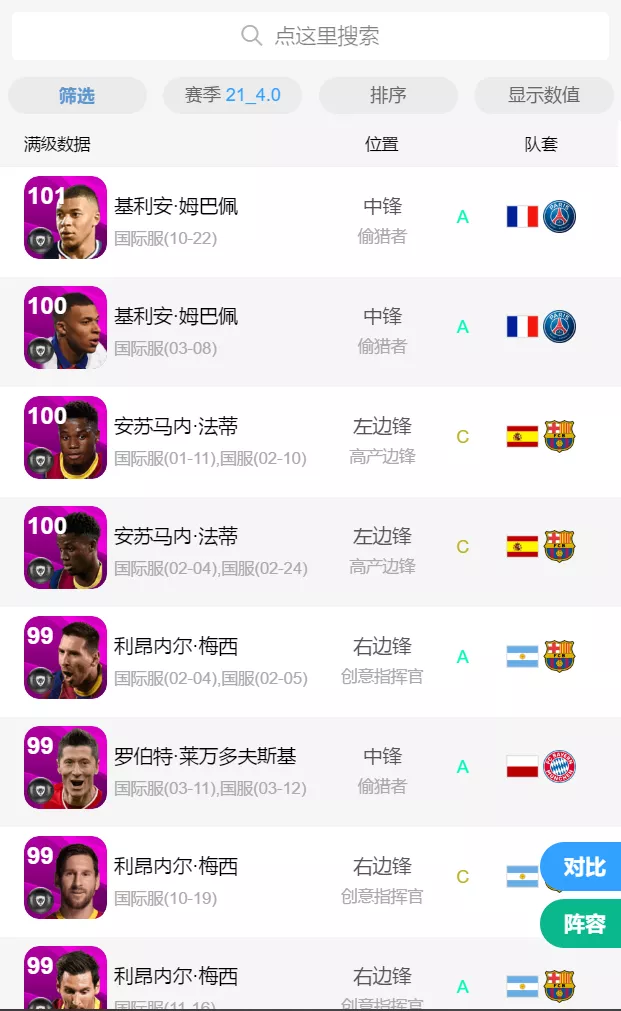Open the 筛选 filter options
621x1011 pixels.
pyautogui.click(x=77, y=96)
